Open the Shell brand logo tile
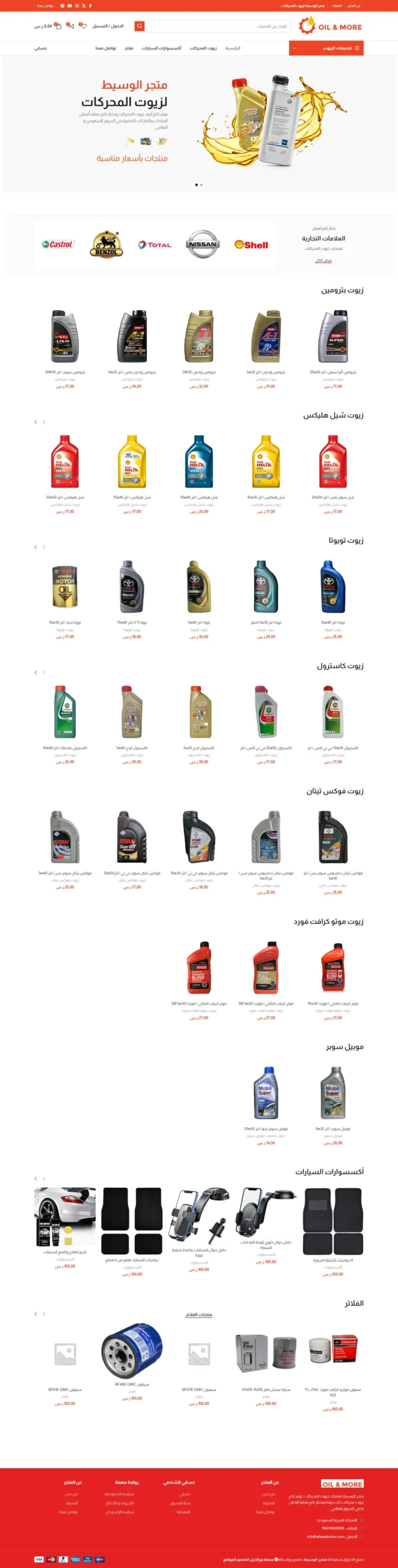The image size is (398, 1568). [x=251, y=244]
